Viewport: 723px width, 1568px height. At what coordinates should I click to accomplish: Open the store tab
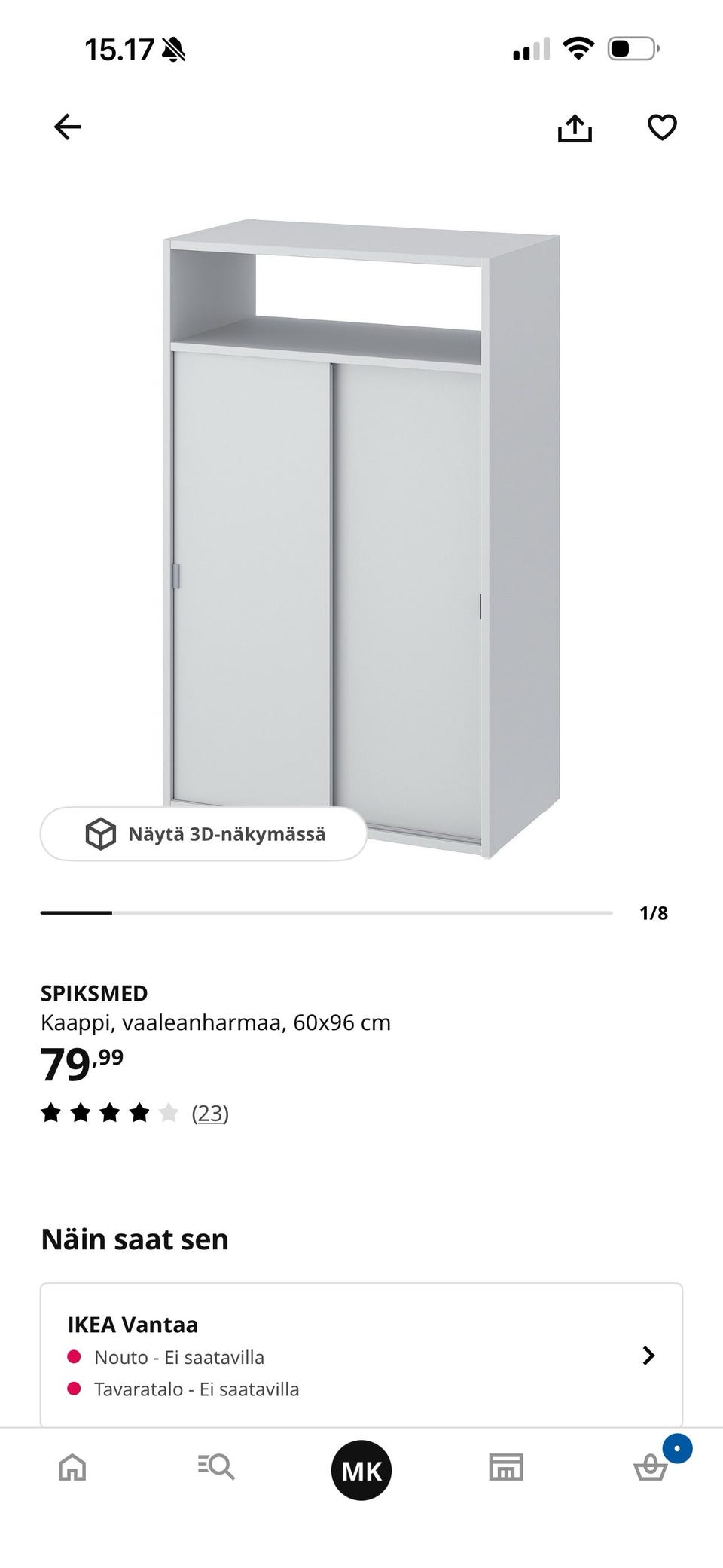pos(506,1467)
